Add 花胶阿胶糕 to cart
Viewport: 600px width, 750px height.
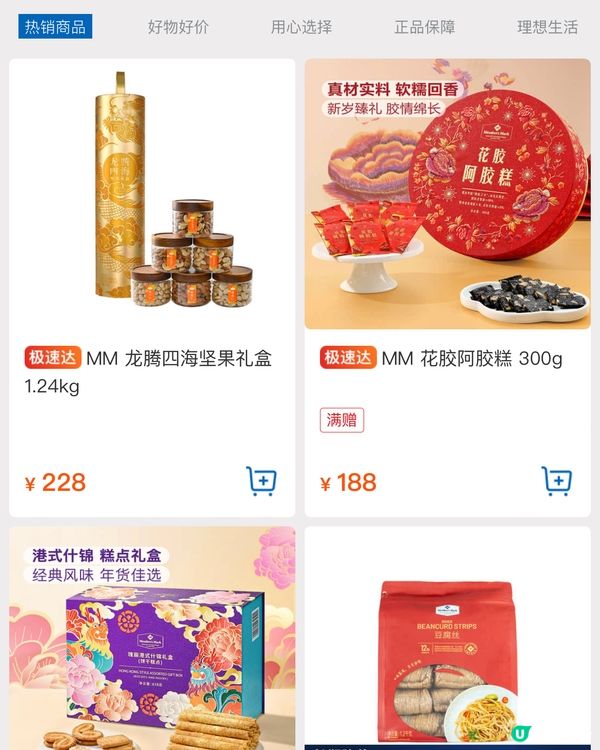(x=557, y=481)
